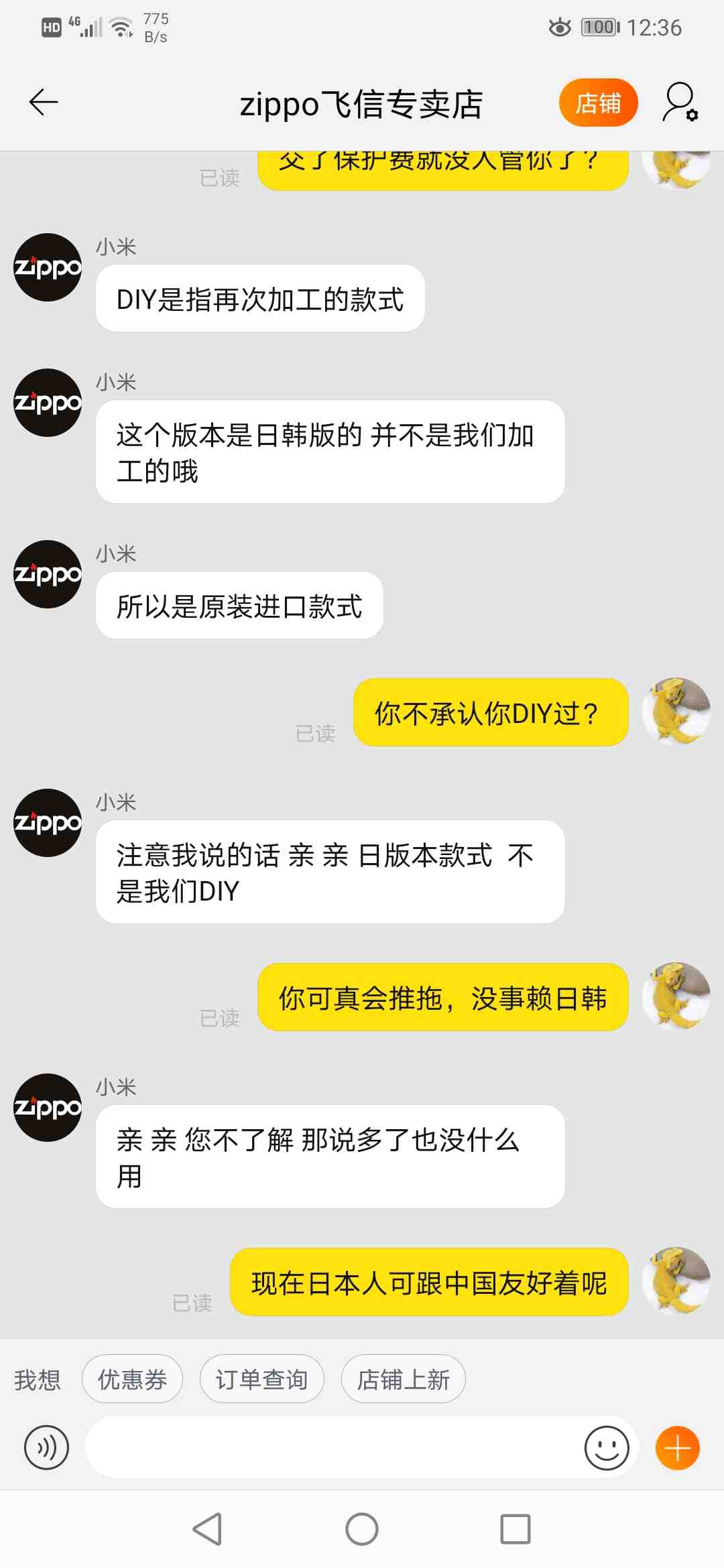724x1568 pixels.
Task: Switch to voice message input
Action: [46, 1447]
